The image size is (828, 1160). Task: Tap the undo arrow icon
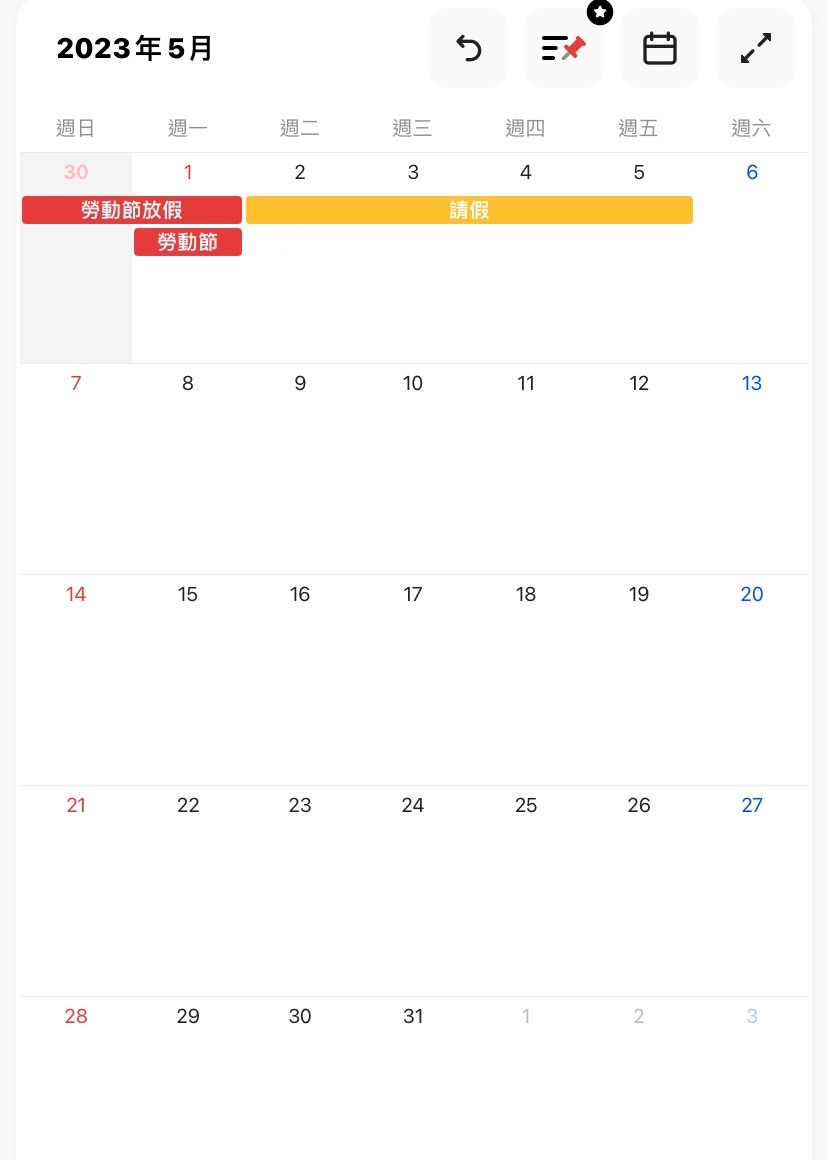point(468,48)
